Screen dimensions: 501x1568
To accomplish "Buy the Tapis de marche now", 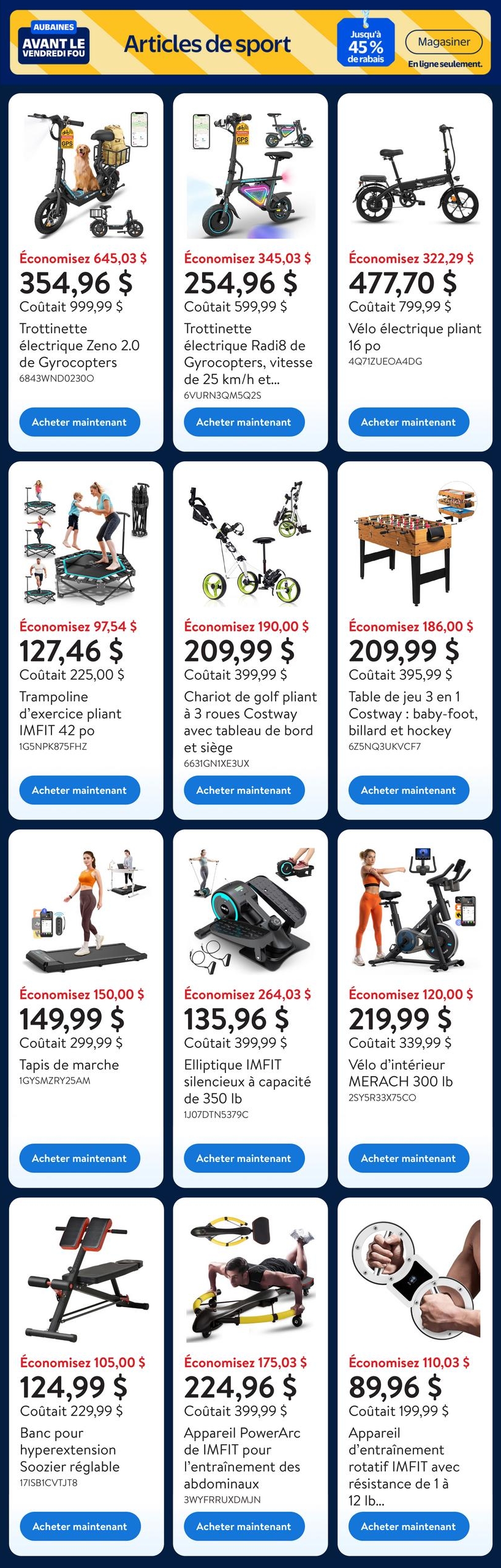I will click(80, 1158).
